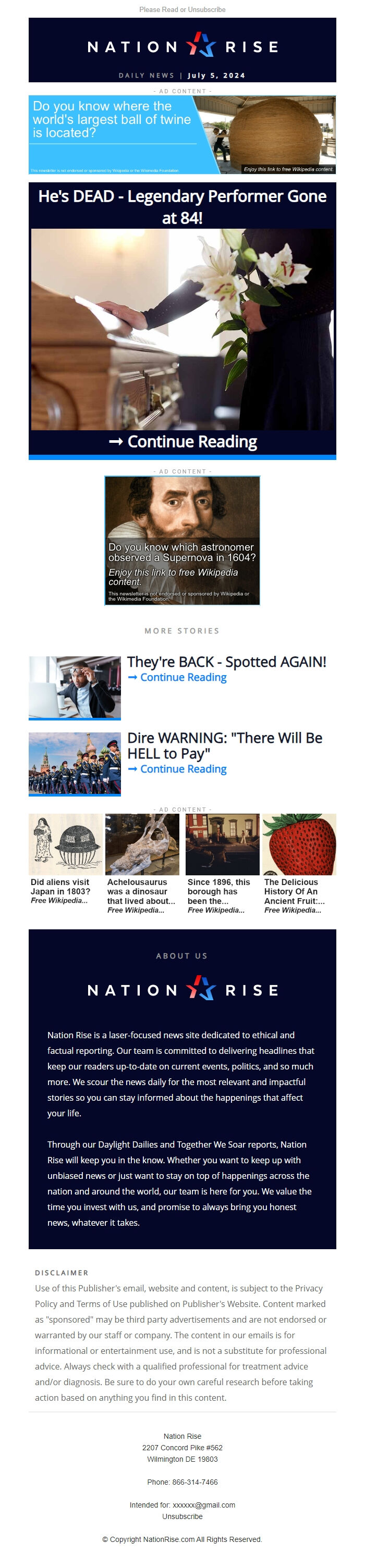
Task: Tap the top Unsubscribe link in the header
Action: pyautogui.click(x=206, y=10)
